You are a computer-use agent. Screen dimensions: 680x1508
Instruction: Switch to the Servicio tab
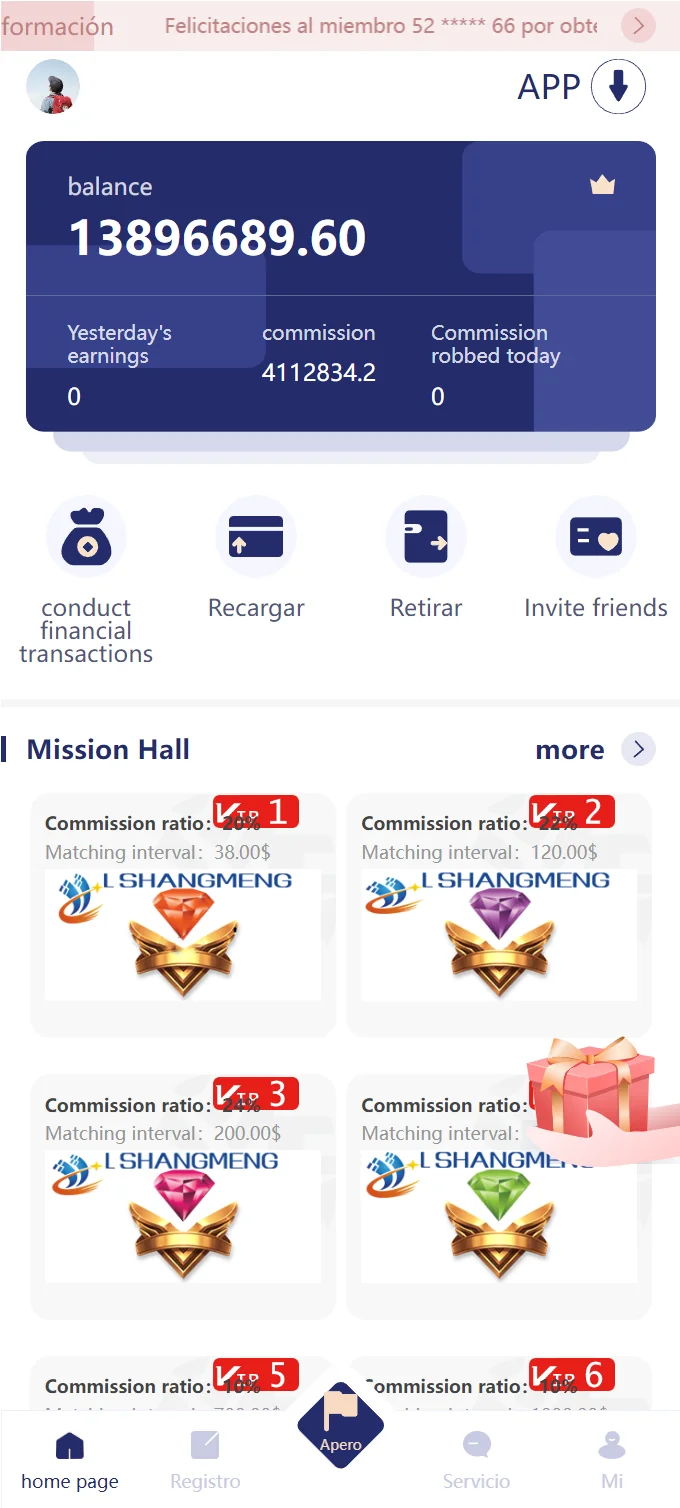pos(476,1460)
